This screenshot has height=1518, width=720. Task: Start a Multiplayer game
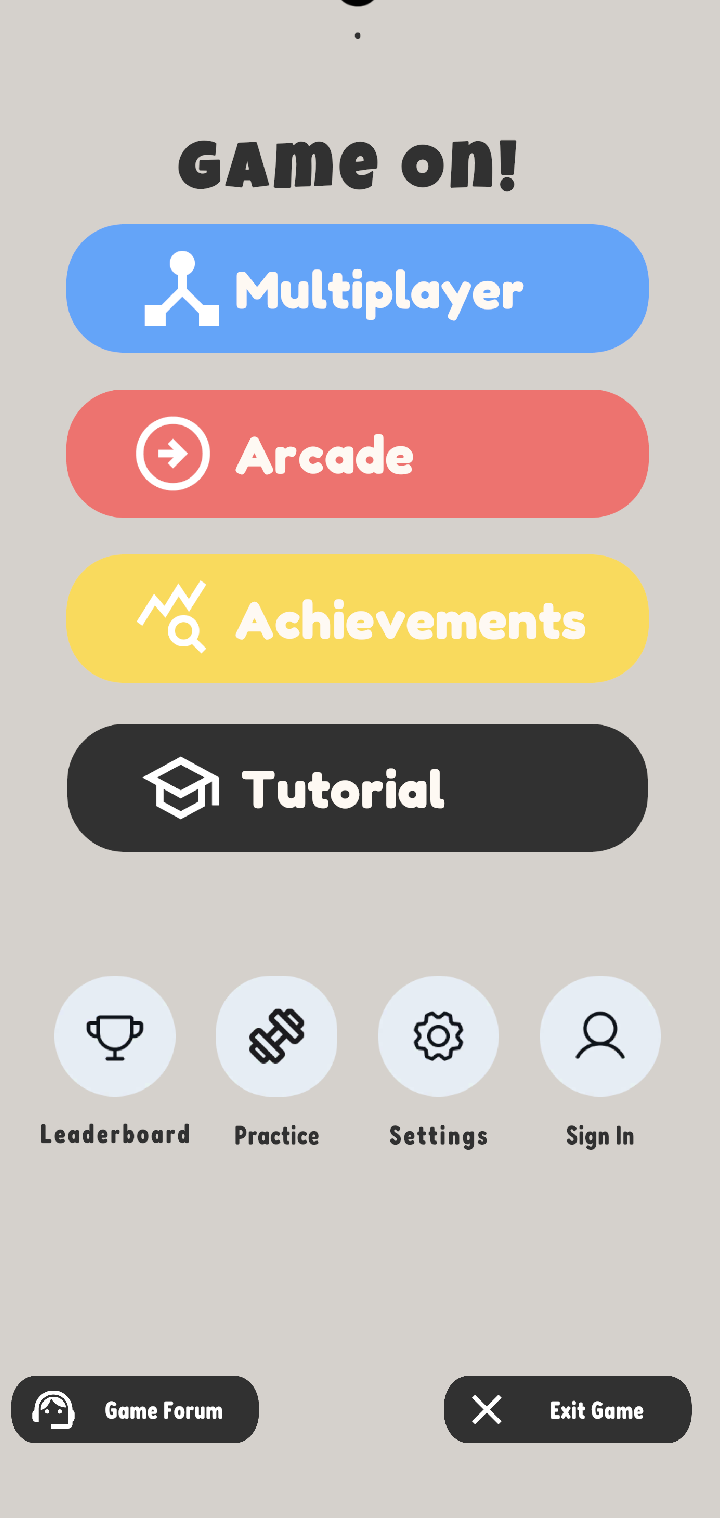[357, 289]
